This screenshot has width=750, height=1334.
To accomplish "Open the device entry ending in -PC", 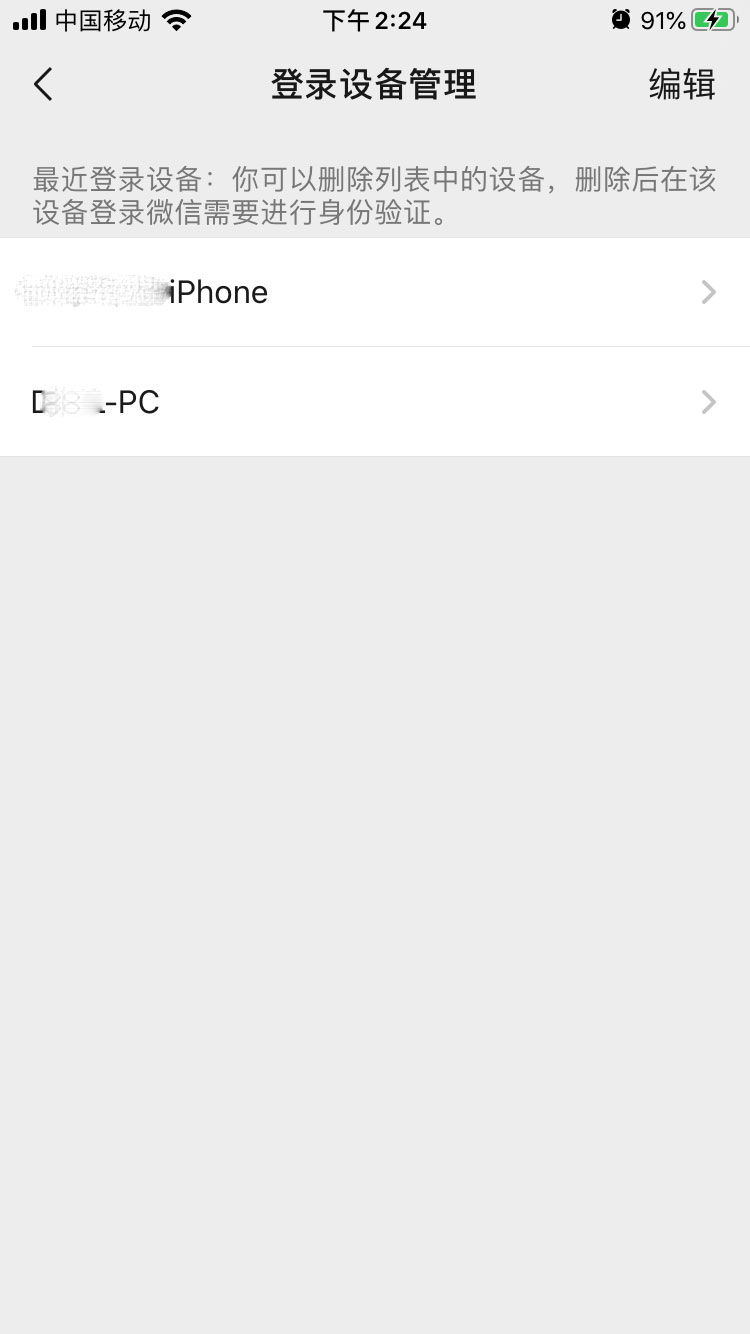I will point(375,402).
